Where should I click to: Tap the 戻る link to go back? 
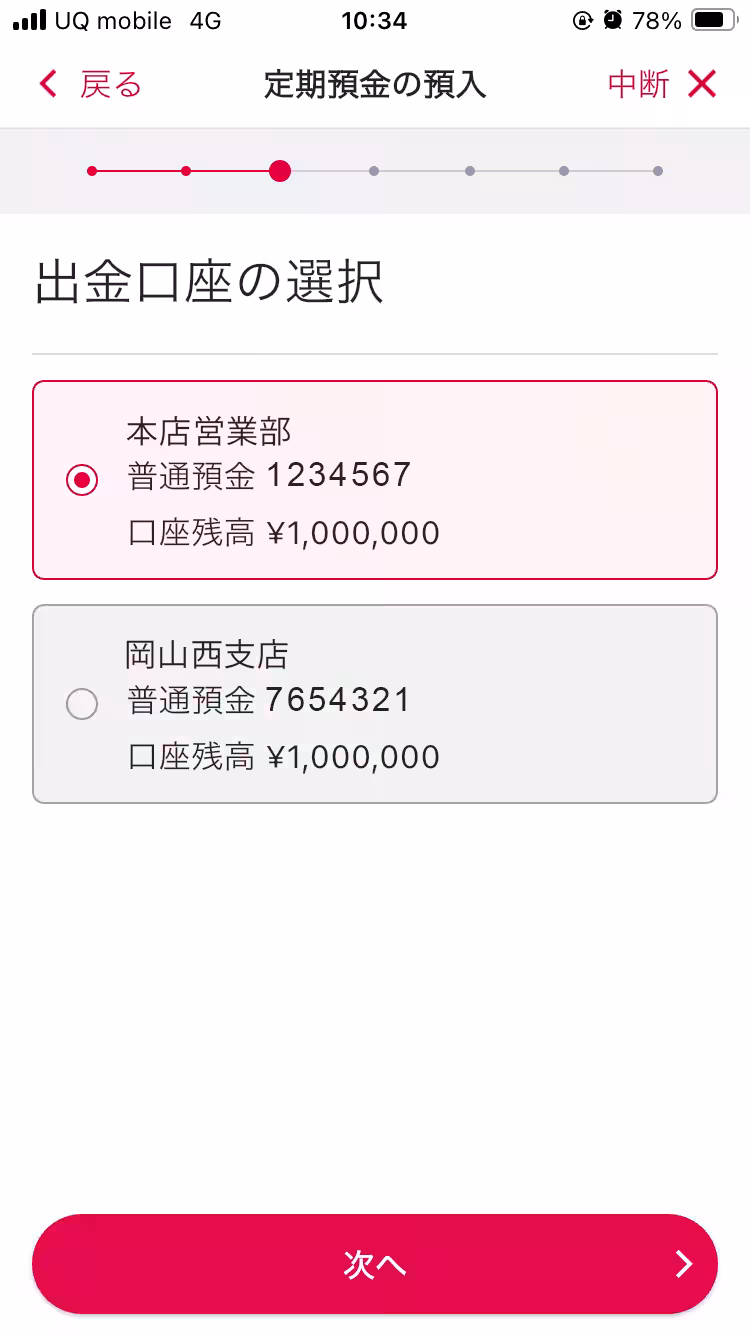[x=110, y=84]
